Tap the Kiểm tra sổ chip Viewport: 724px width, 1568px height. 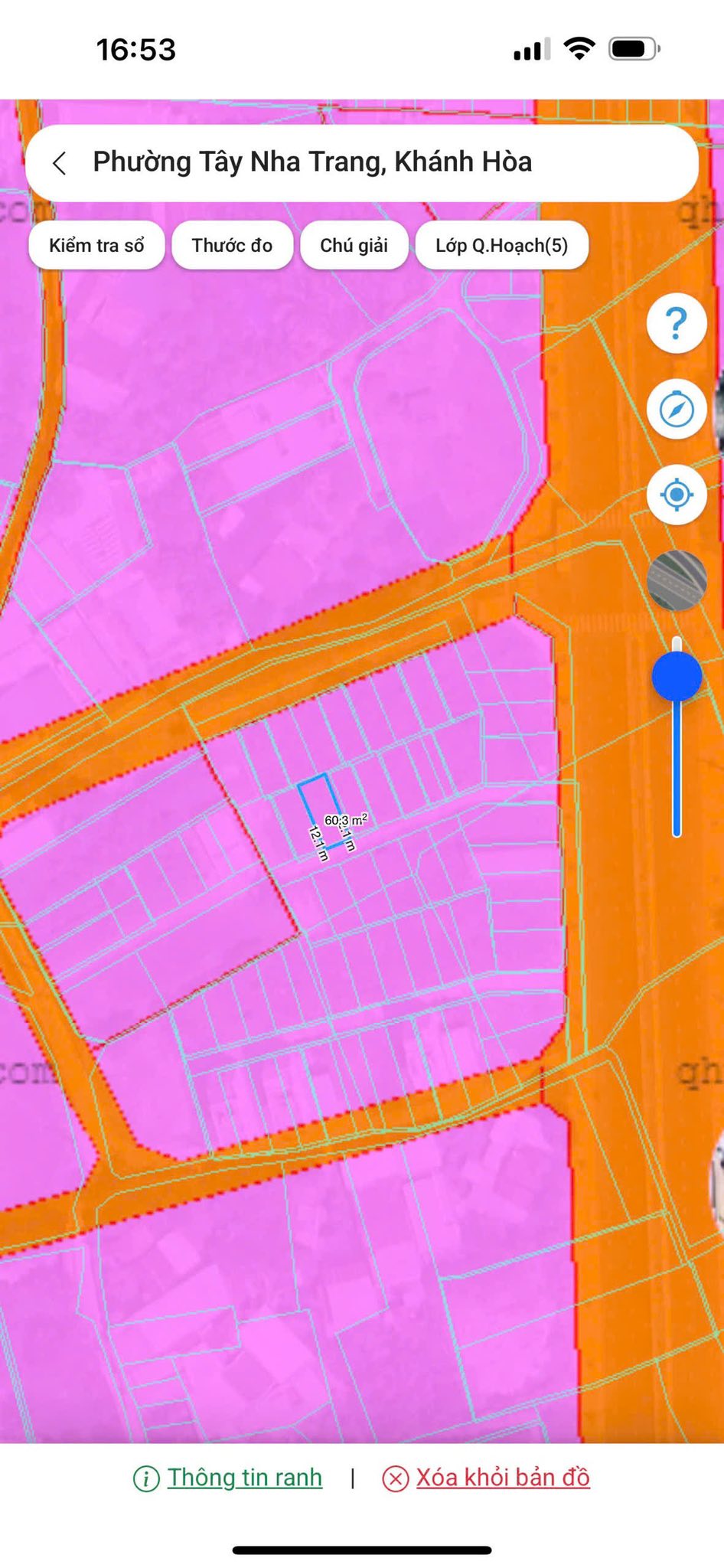pyautogui.click(x=96, y=246)
